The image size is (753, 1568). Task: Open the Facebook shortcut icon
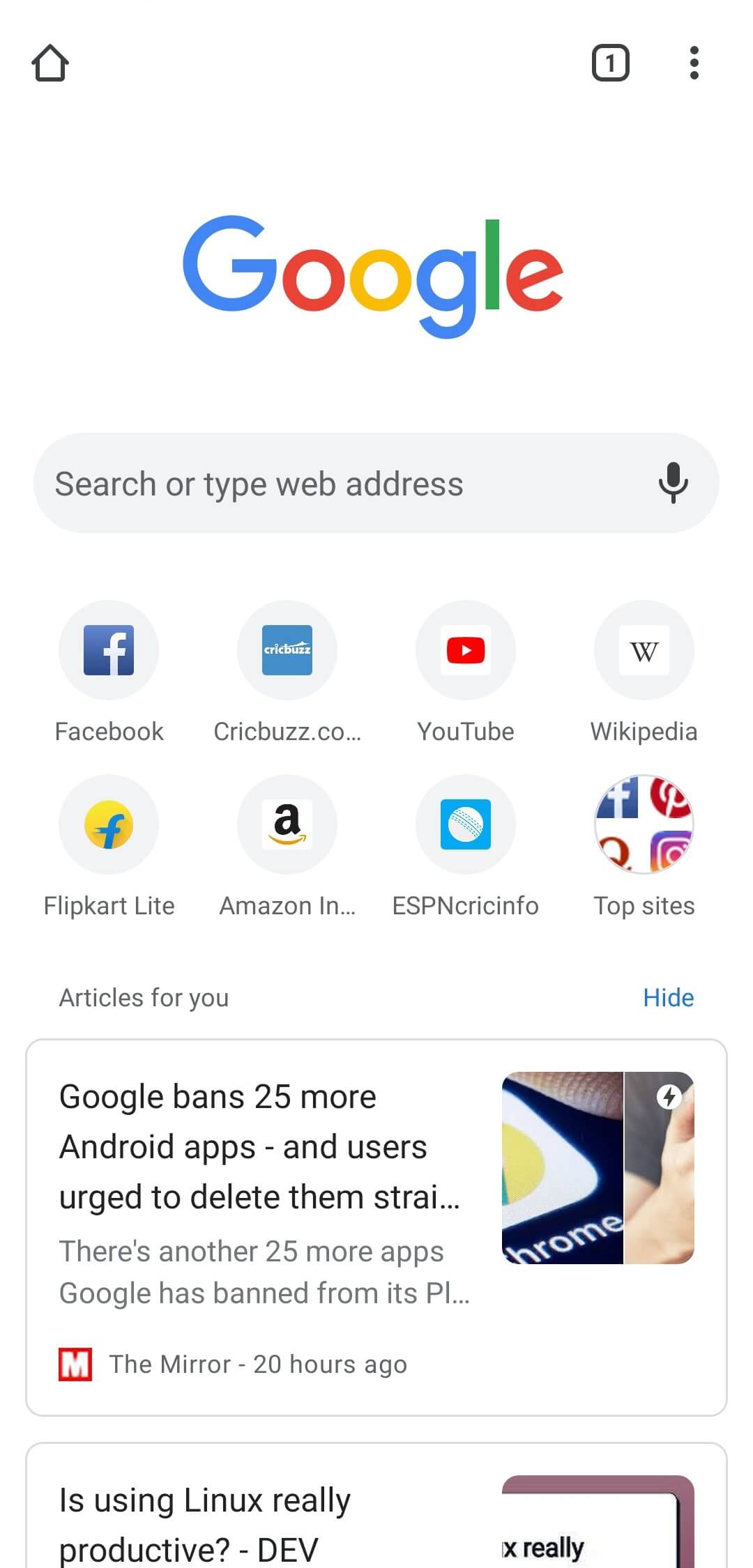[109, 650]
